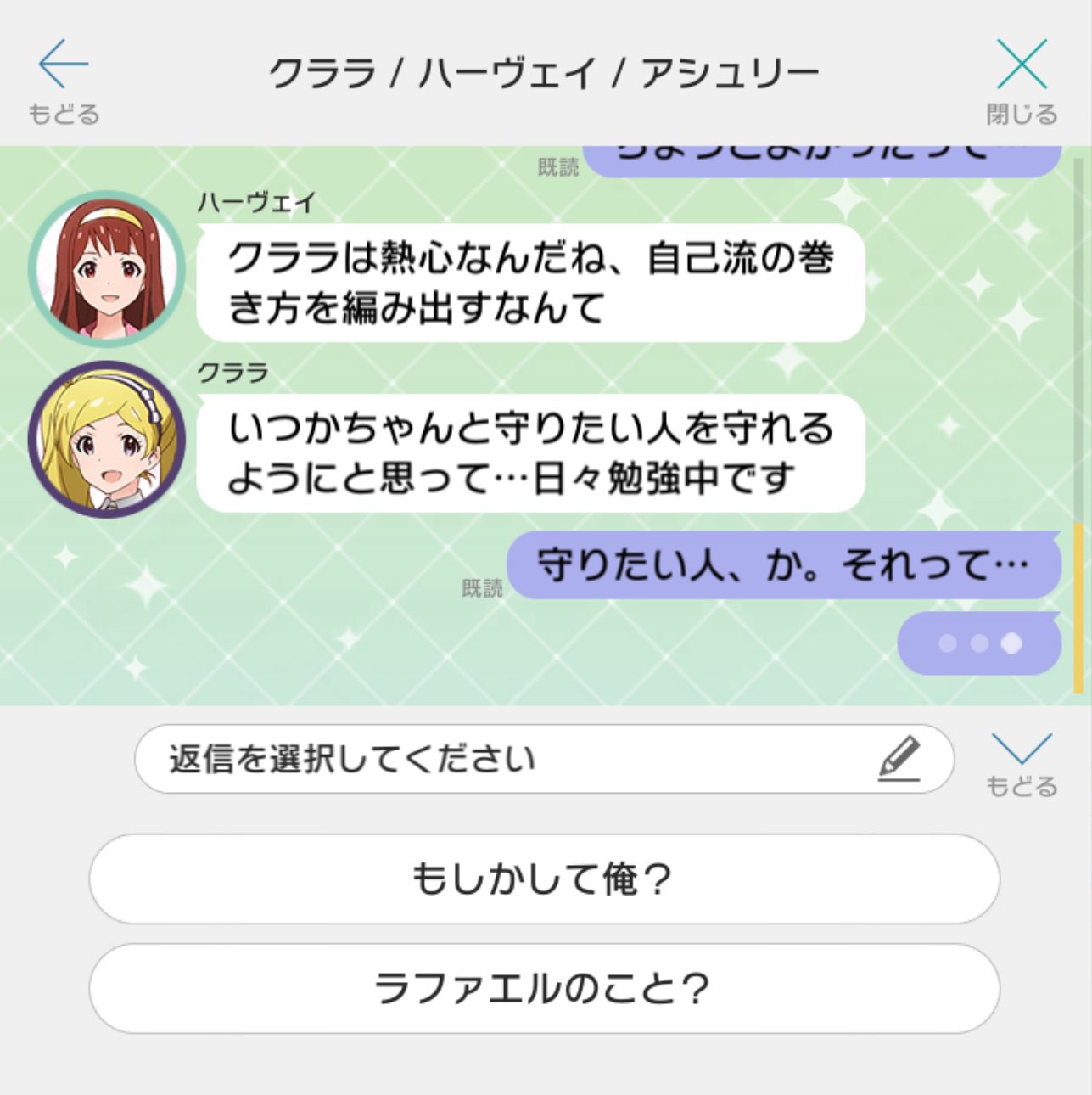Tap the 返信を選択してください reply field
This screenshot has width=1092, height=1095.
pyautogui.click(x=543, y=759)
